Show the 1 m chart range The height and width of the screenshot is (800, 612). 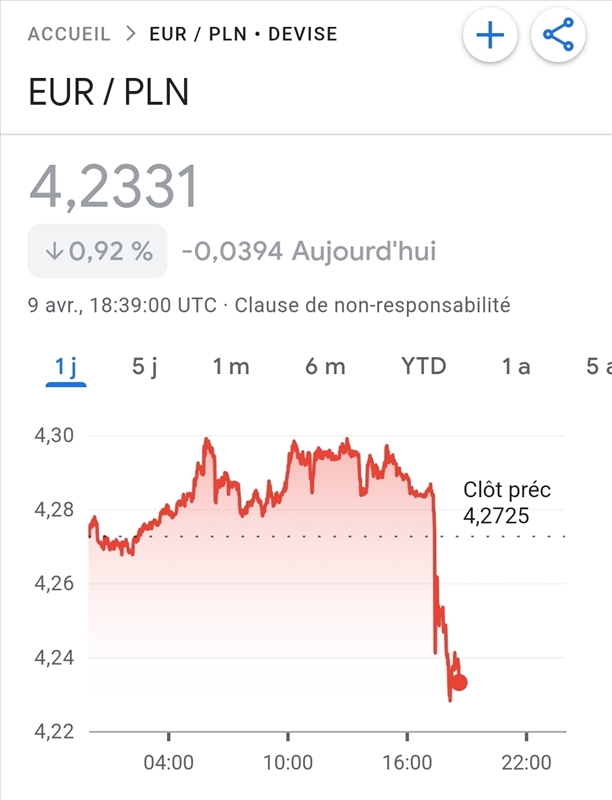pyautogui.click(x=231, y=367)
